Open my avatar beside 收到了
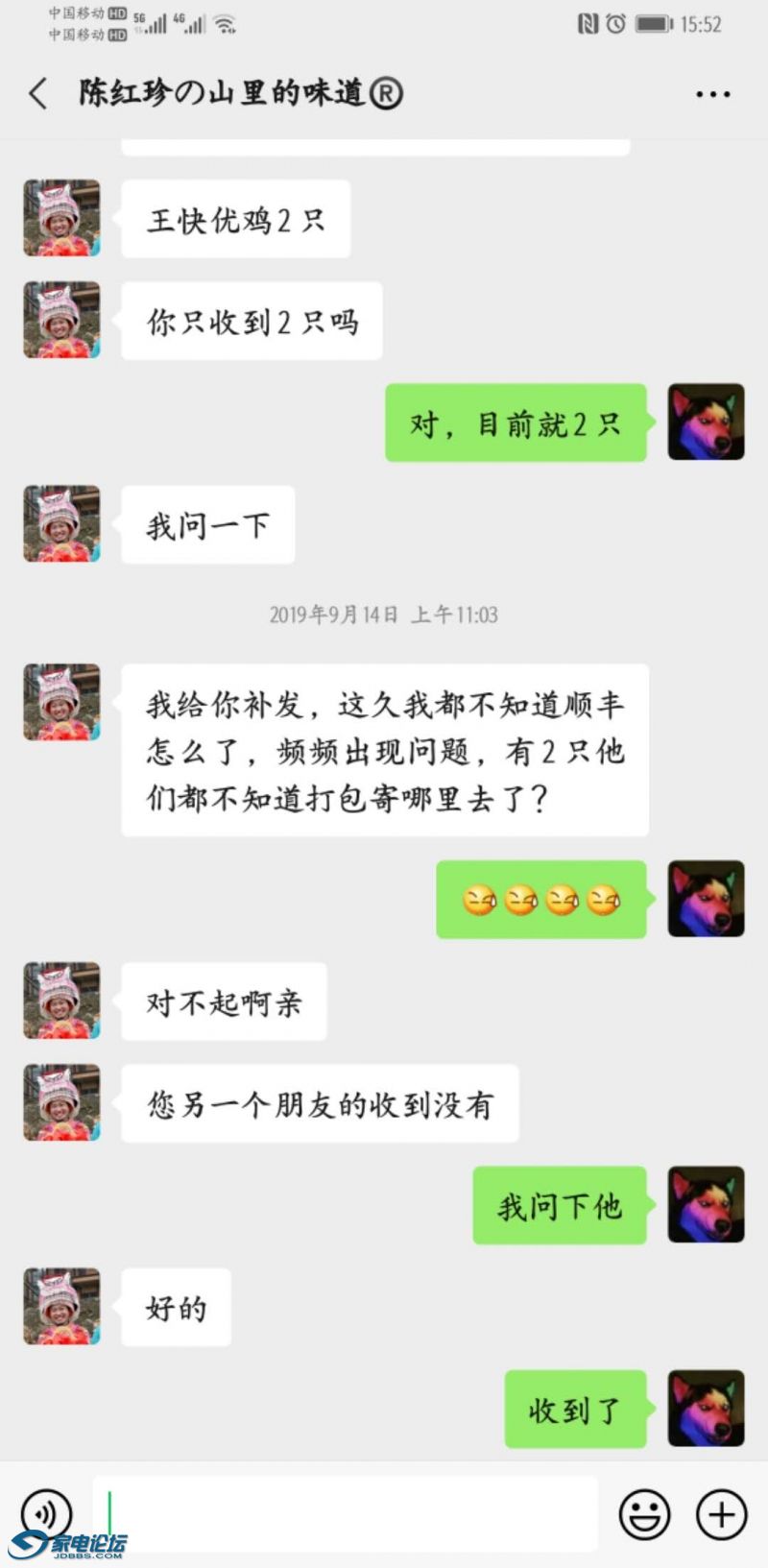 (706, 1409)
